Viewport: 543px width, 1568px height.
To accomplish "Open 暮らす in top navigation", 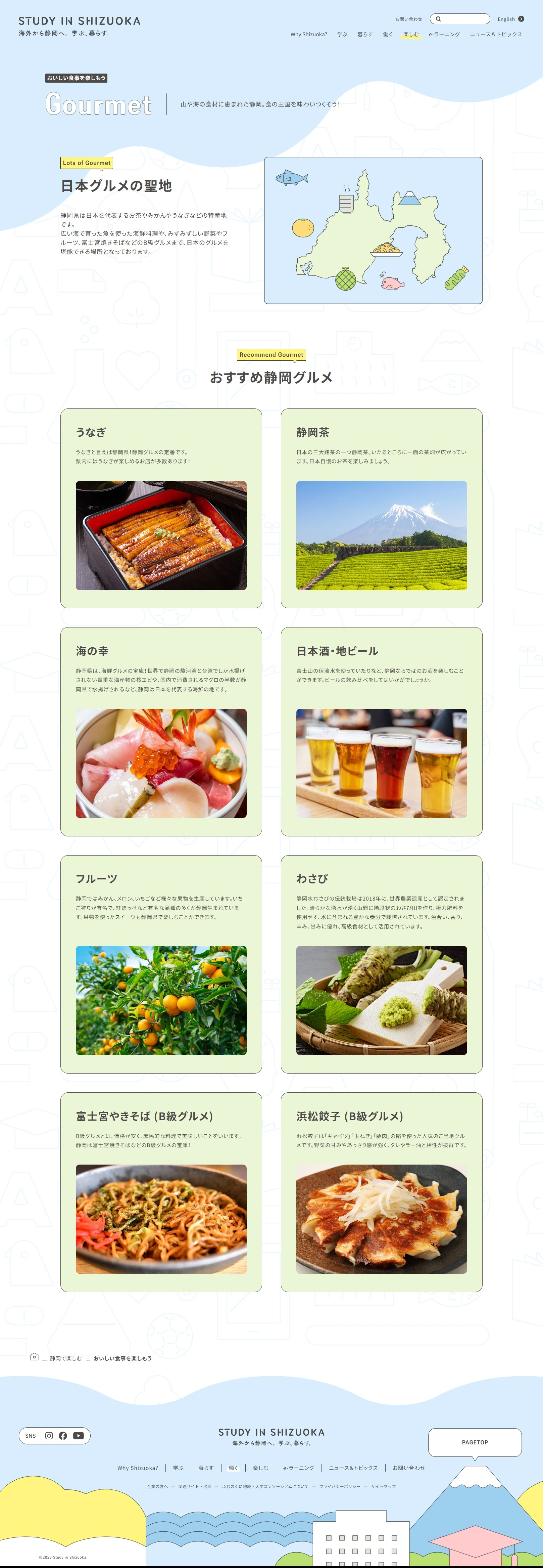I will coord(365,35).
